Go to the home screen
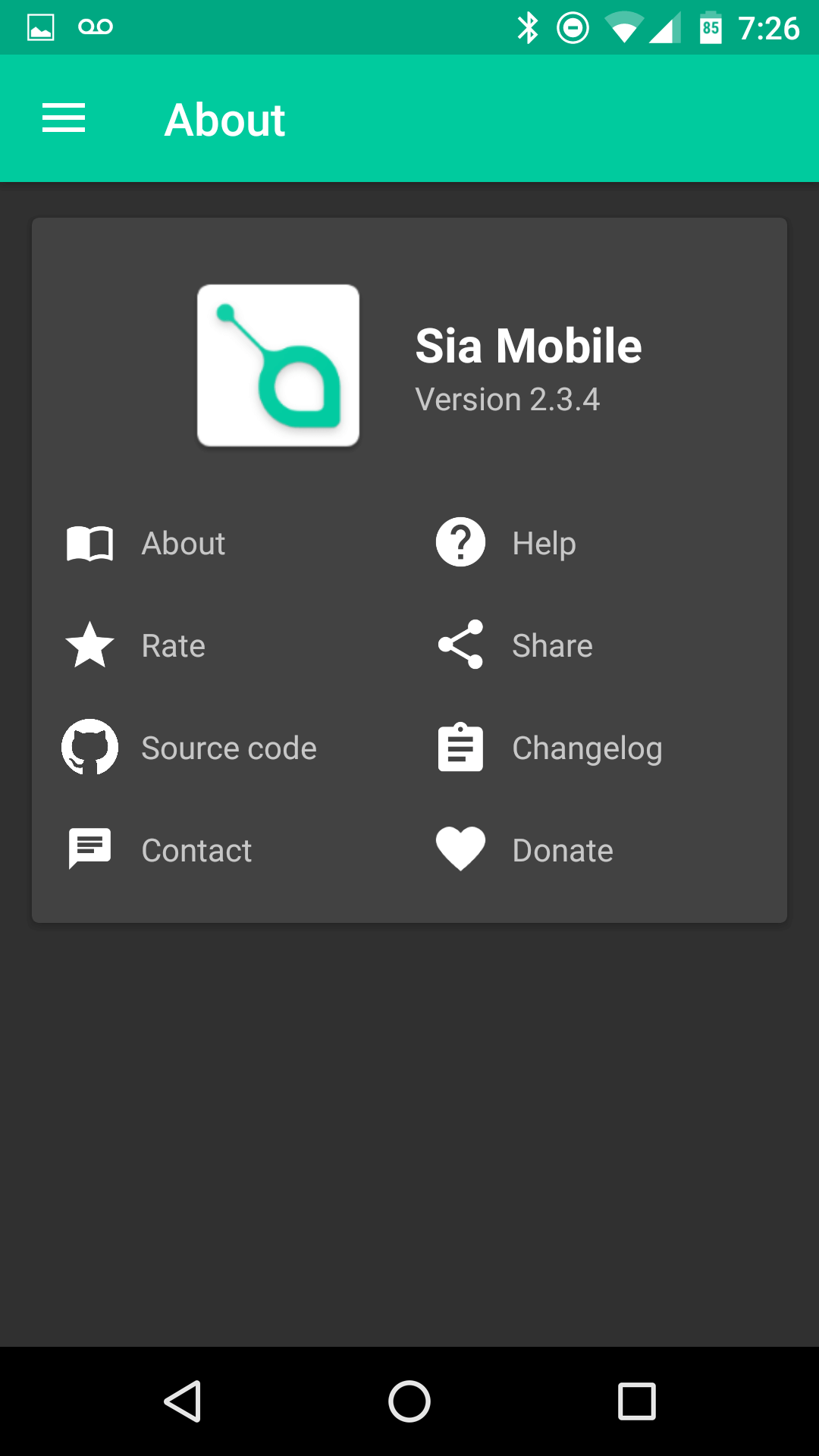Image resolution: width=819 pixels, height=1456 pixels. tap(409, 1401)
